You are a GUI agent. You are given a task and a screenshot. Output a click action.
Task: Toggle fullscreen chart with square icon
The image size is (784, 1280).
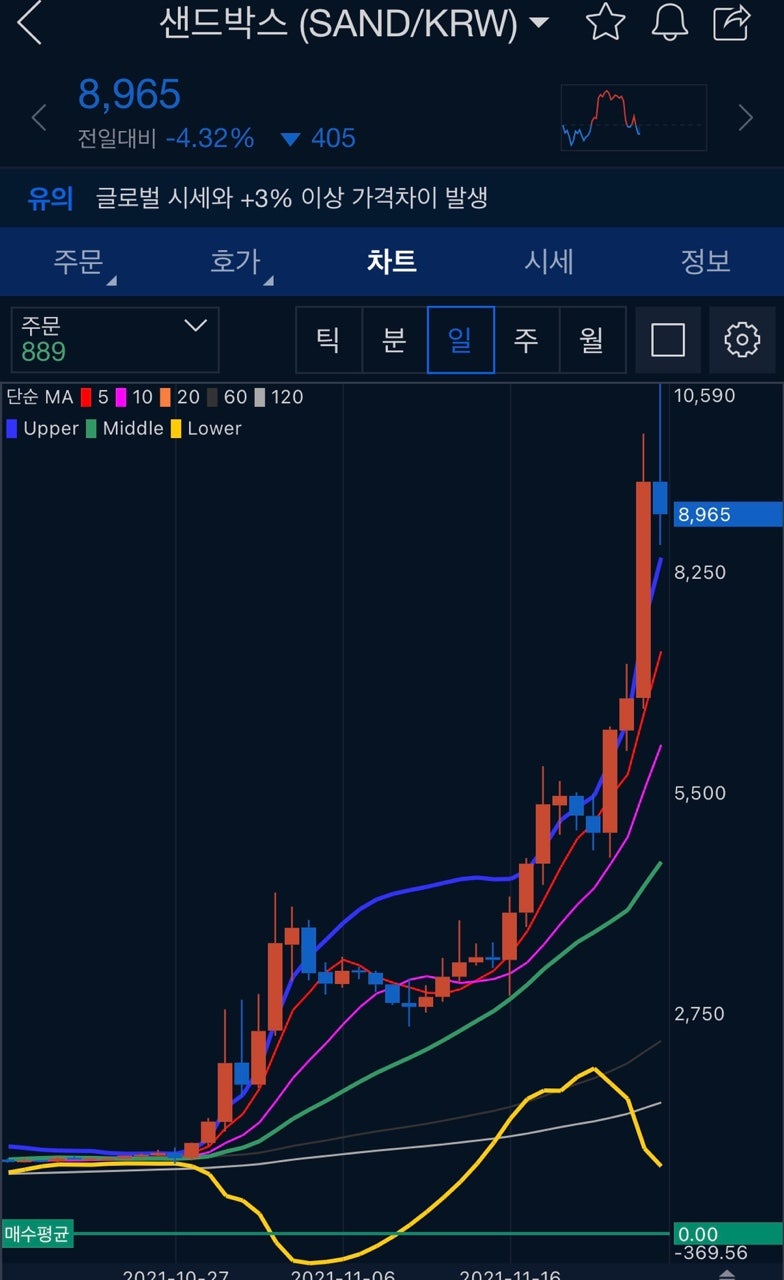668,340
